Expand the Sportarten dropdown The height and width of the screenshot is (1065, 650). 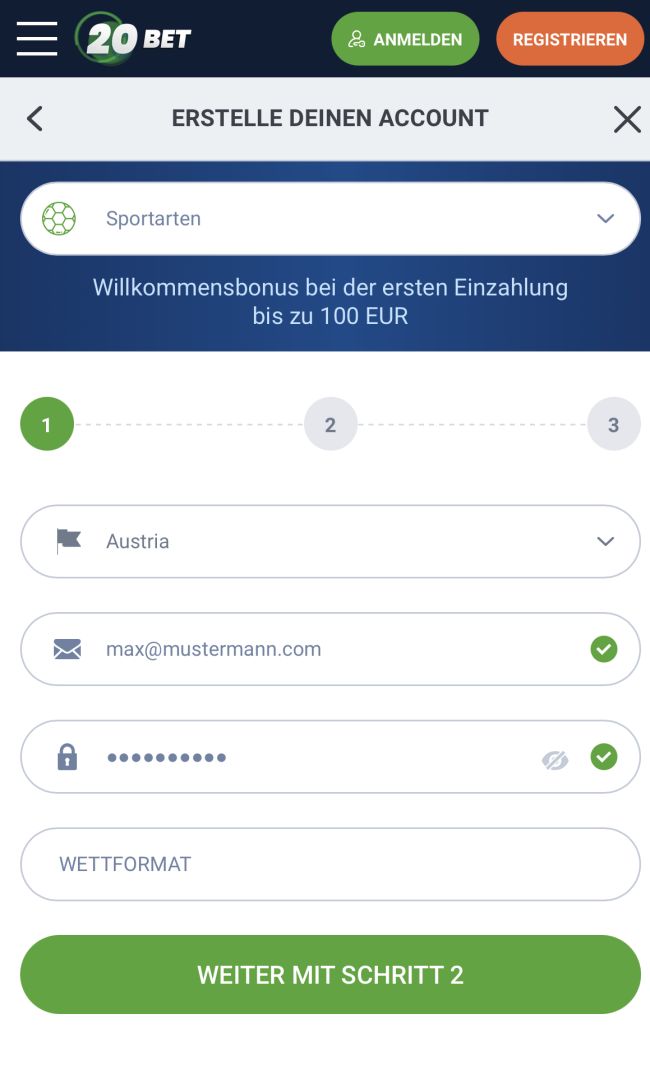click(x=330, y=218)
